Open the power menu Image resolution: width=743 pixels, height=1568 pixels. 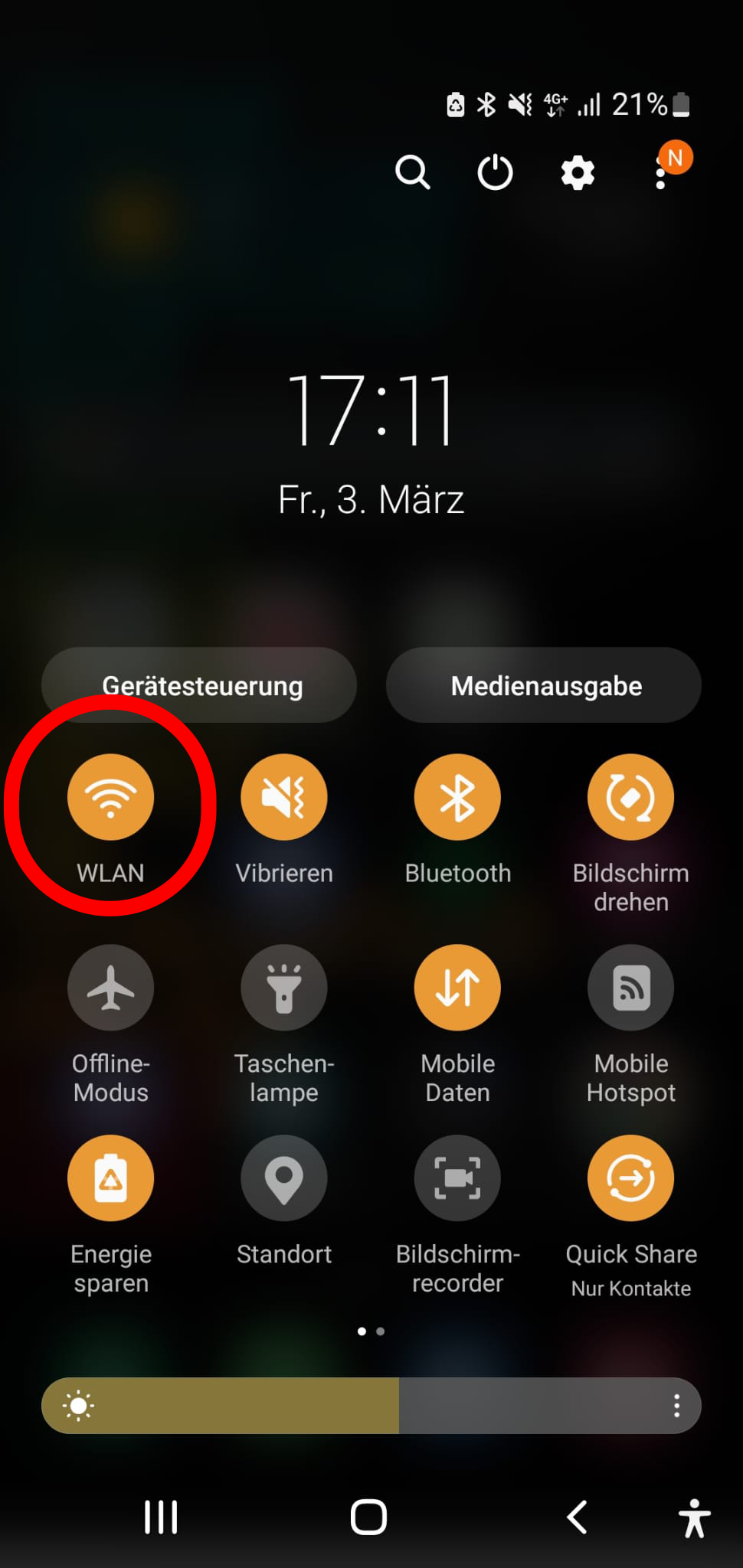coord(495,172)
